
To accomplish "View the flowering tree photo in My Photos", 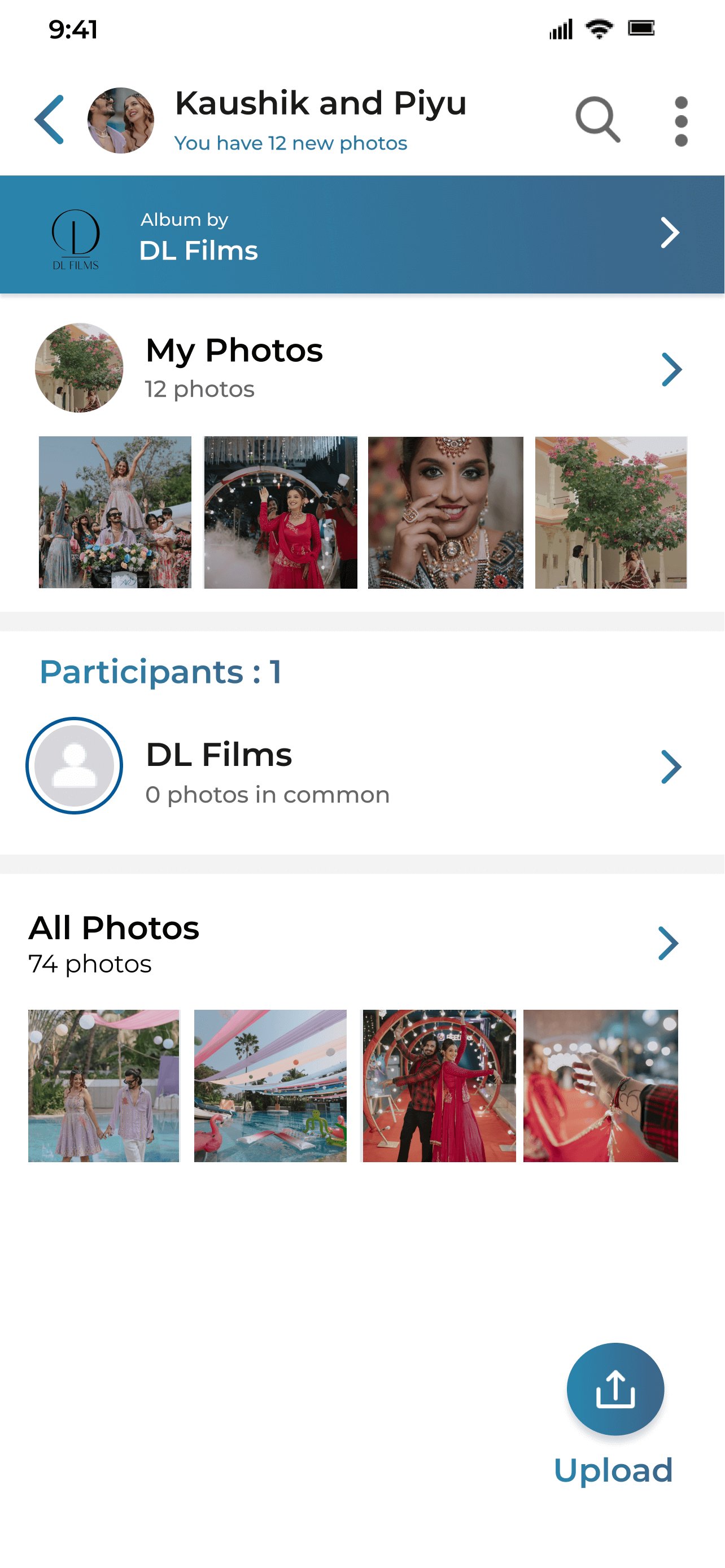I will pyautogui.click(x=610, y=512).
